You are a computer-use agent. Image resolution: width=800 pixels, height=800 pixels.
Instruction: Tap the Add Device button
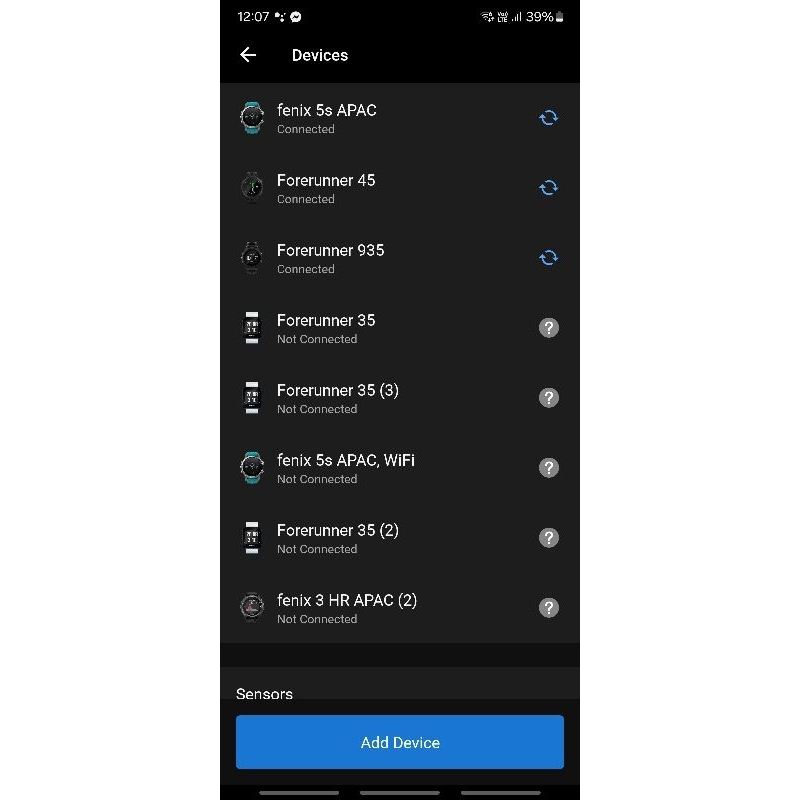pyautogui.click(x=400, y=742)
